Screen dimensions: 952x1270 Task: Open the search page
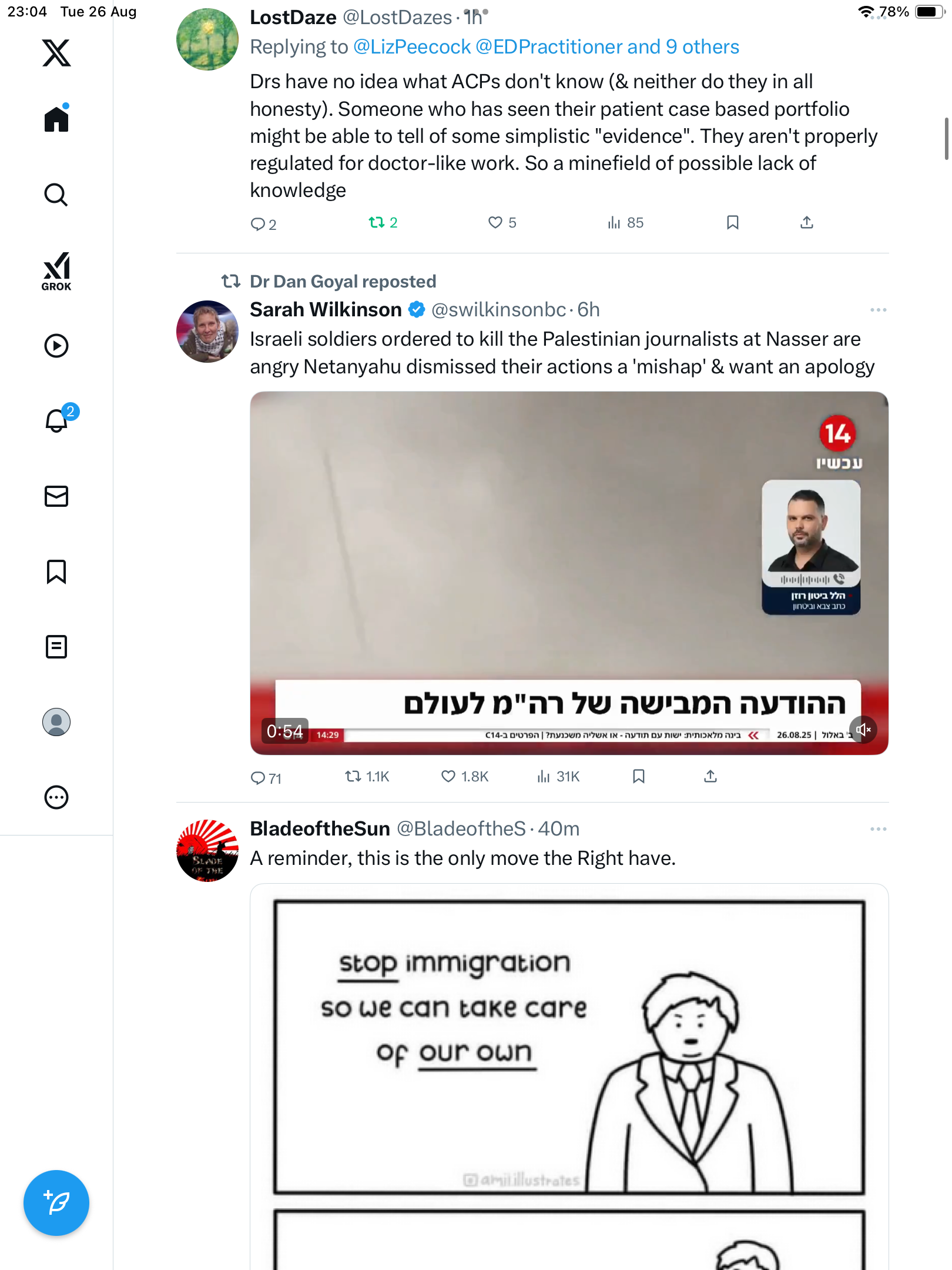click(56, 195)
